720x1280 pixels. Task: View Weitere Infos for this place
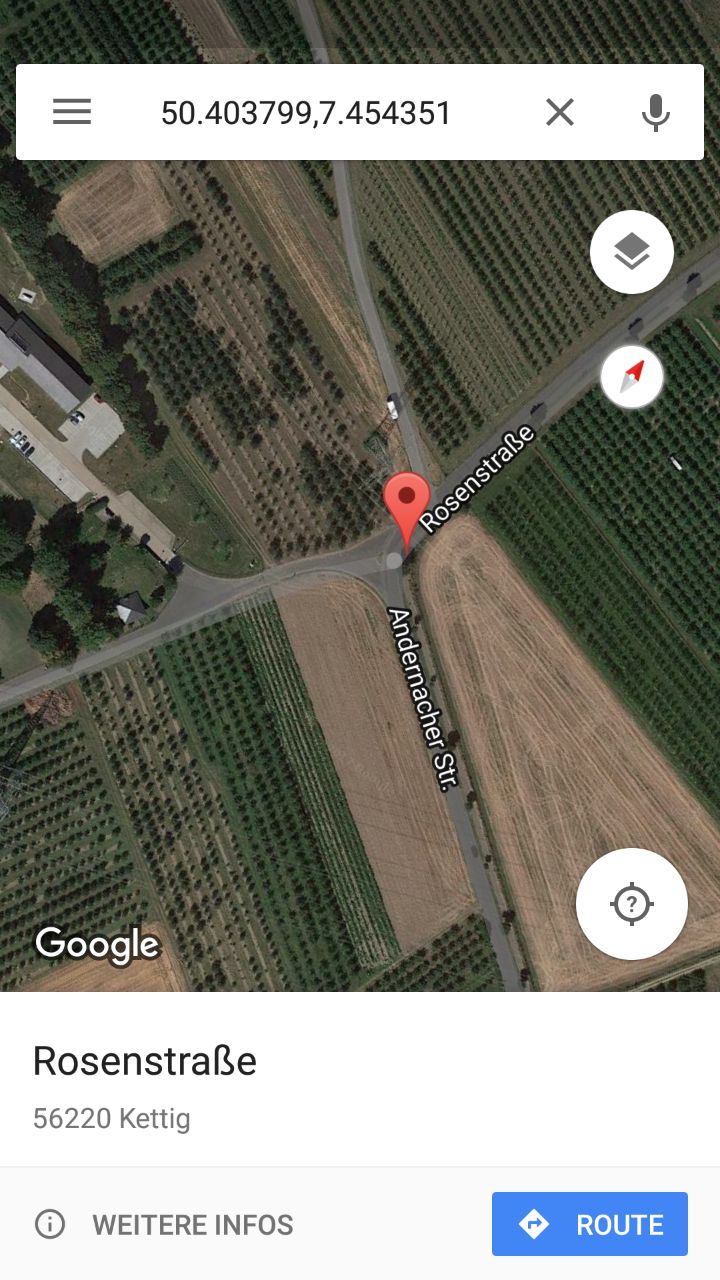165,1224
